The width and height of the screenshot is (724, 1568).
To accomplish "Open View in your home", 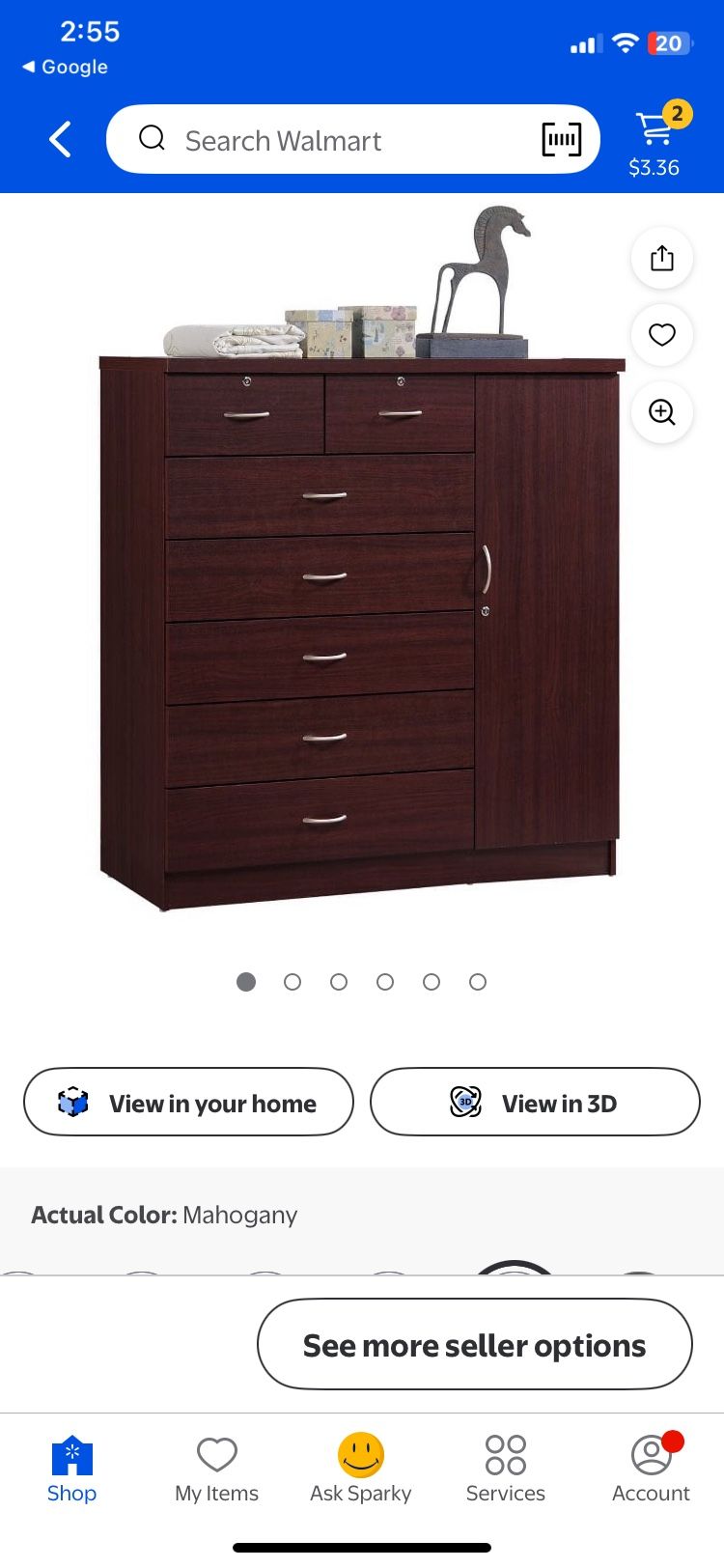I will click(x=188, y=1102).
